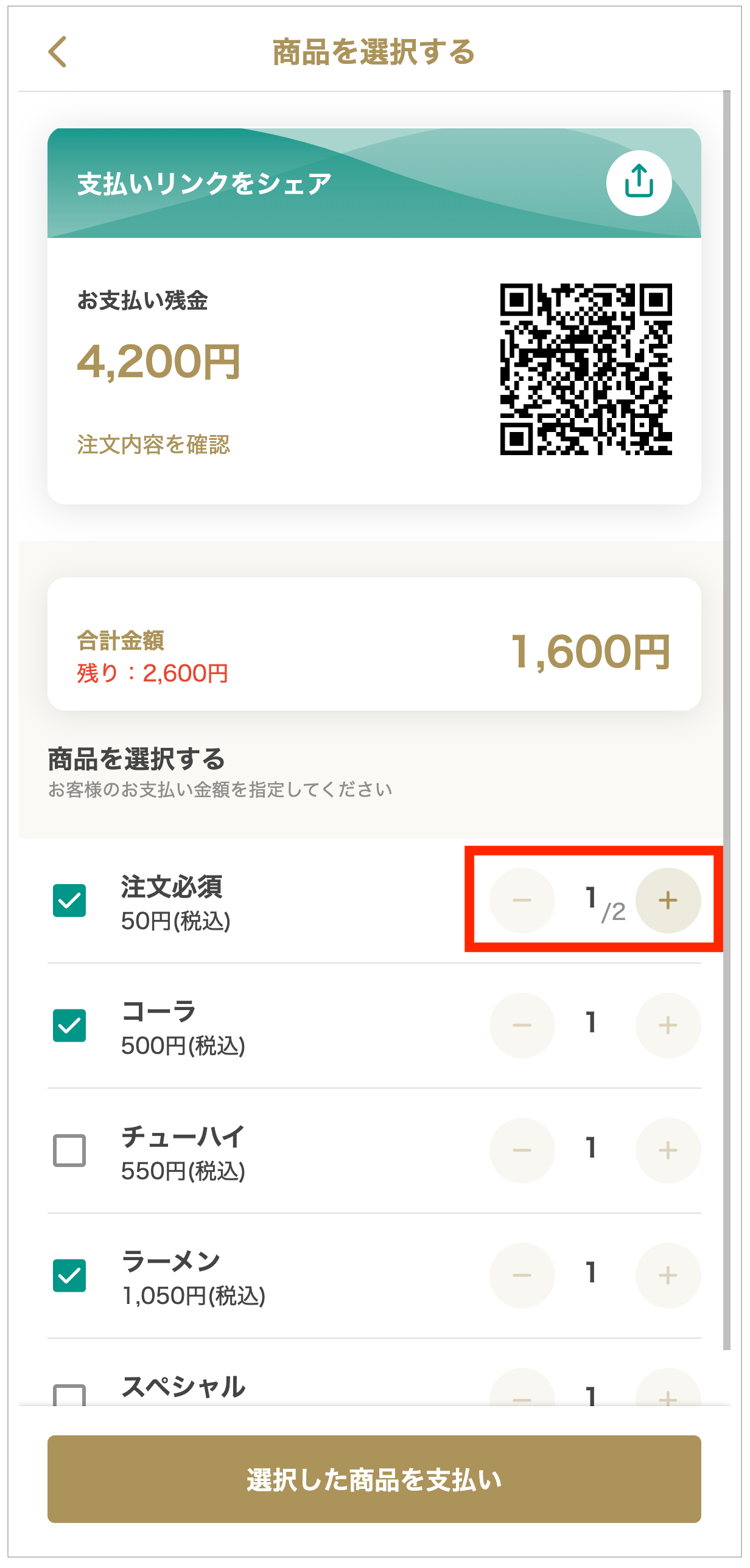Pay with 選択した商品を支払い button
Viewport: 750px width, 1568px height.
coord(374,1479)
